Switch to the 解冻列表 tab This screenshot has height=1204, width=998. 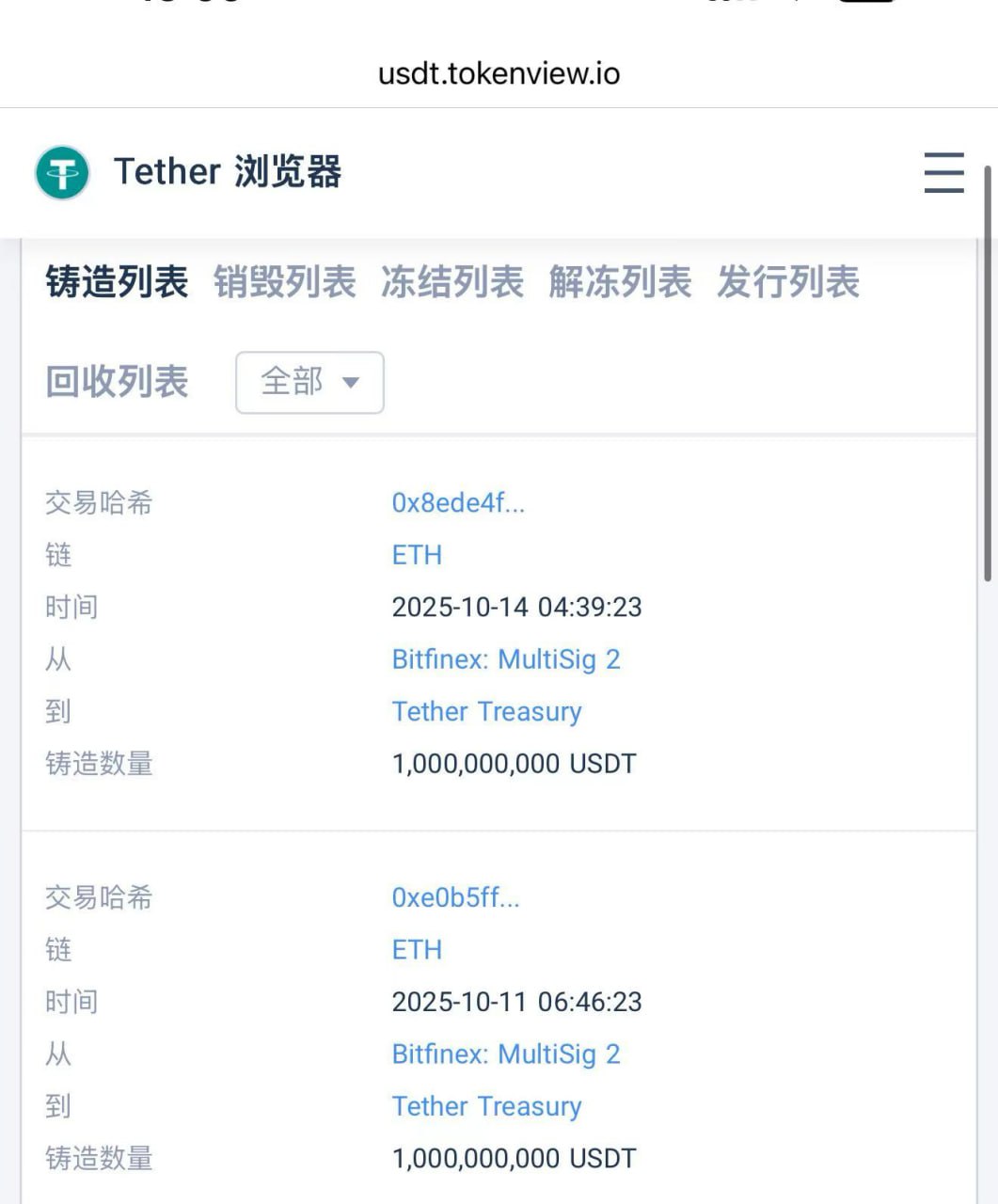tap(620, 282)
